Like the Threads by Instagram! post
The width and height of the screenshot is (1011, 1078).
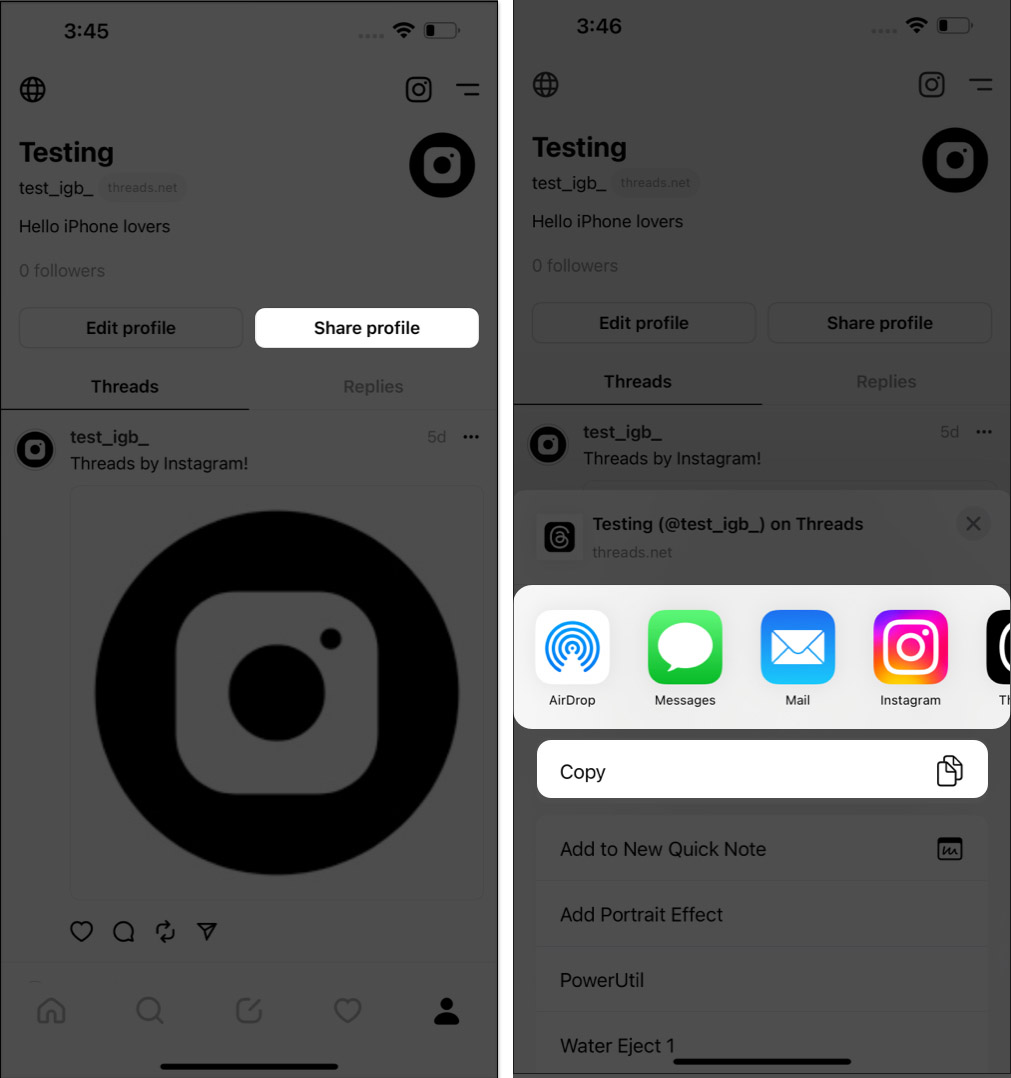coord(81,932)
